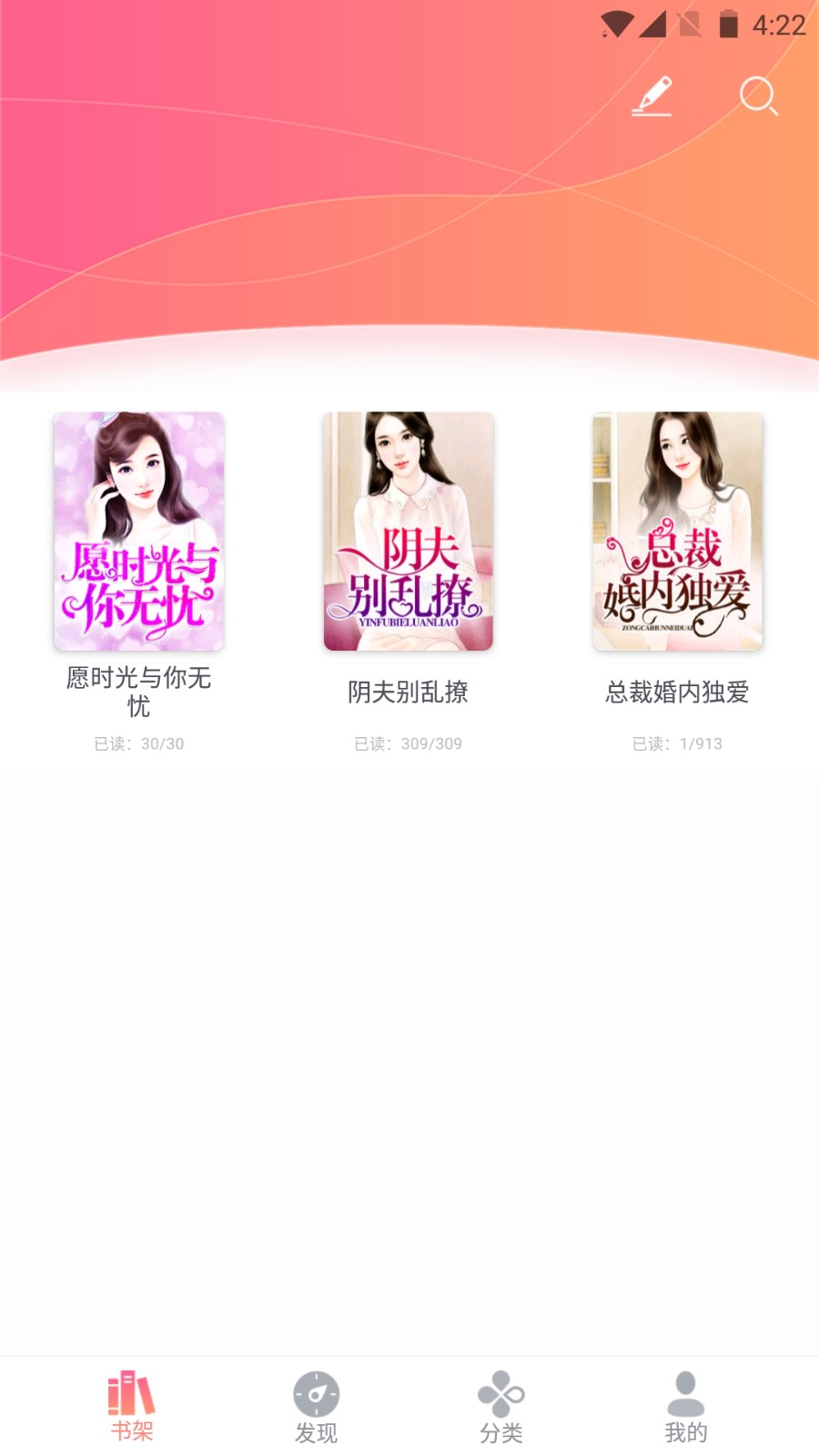Screen dimensions: 819x1456
Task: Tap the battery indicator icon
Action: click(730, 26)
